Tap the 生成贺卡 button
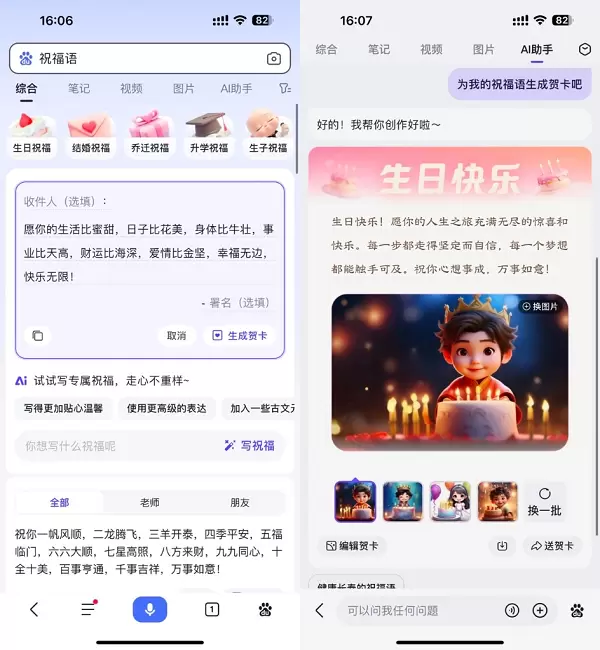This screenshot has width=600, height=650. (241, 336)
